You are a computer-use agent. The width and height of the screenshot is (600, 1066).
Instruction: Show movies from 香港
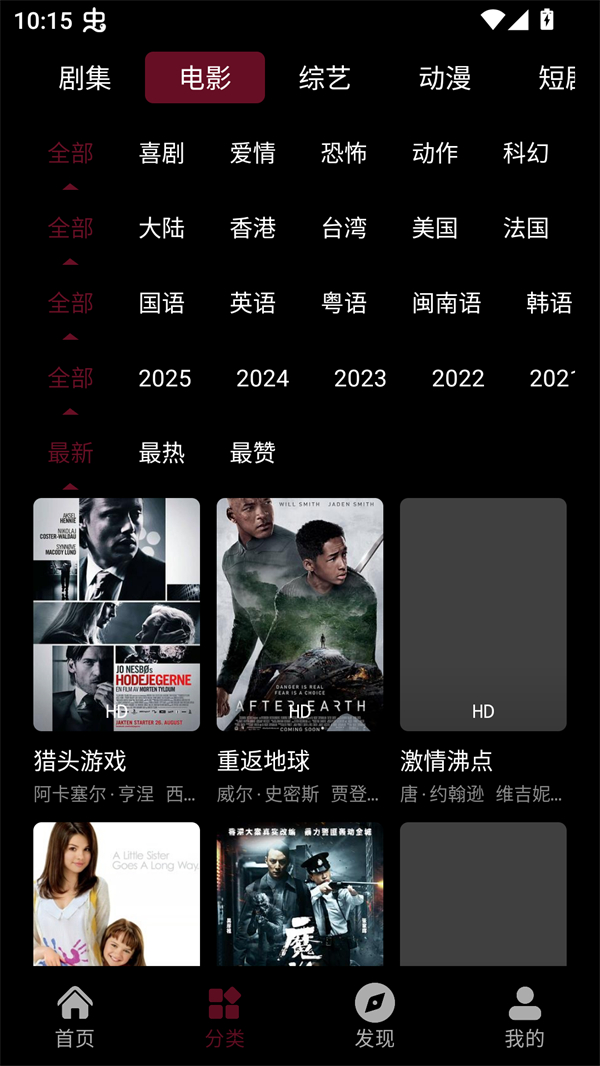tap(253, 228)
